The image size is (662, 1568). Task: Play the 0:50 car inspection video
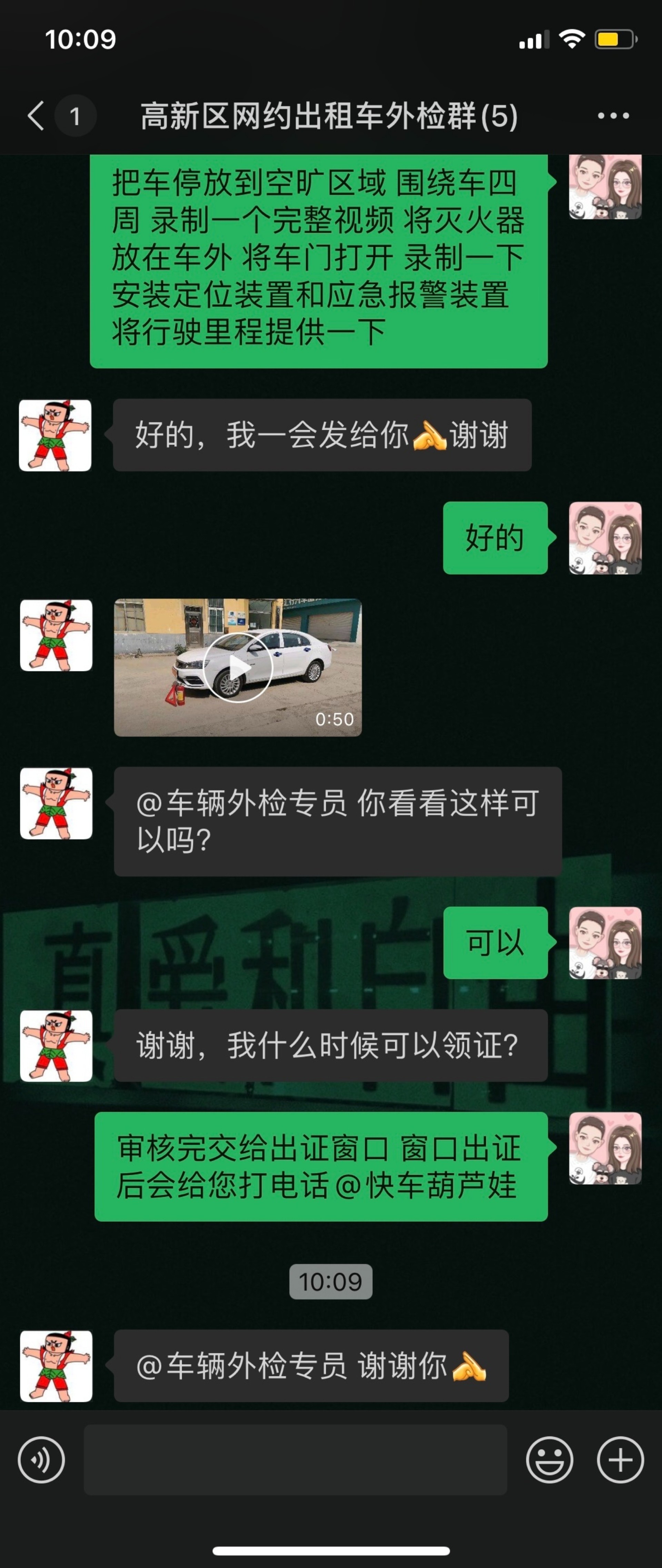237,668
